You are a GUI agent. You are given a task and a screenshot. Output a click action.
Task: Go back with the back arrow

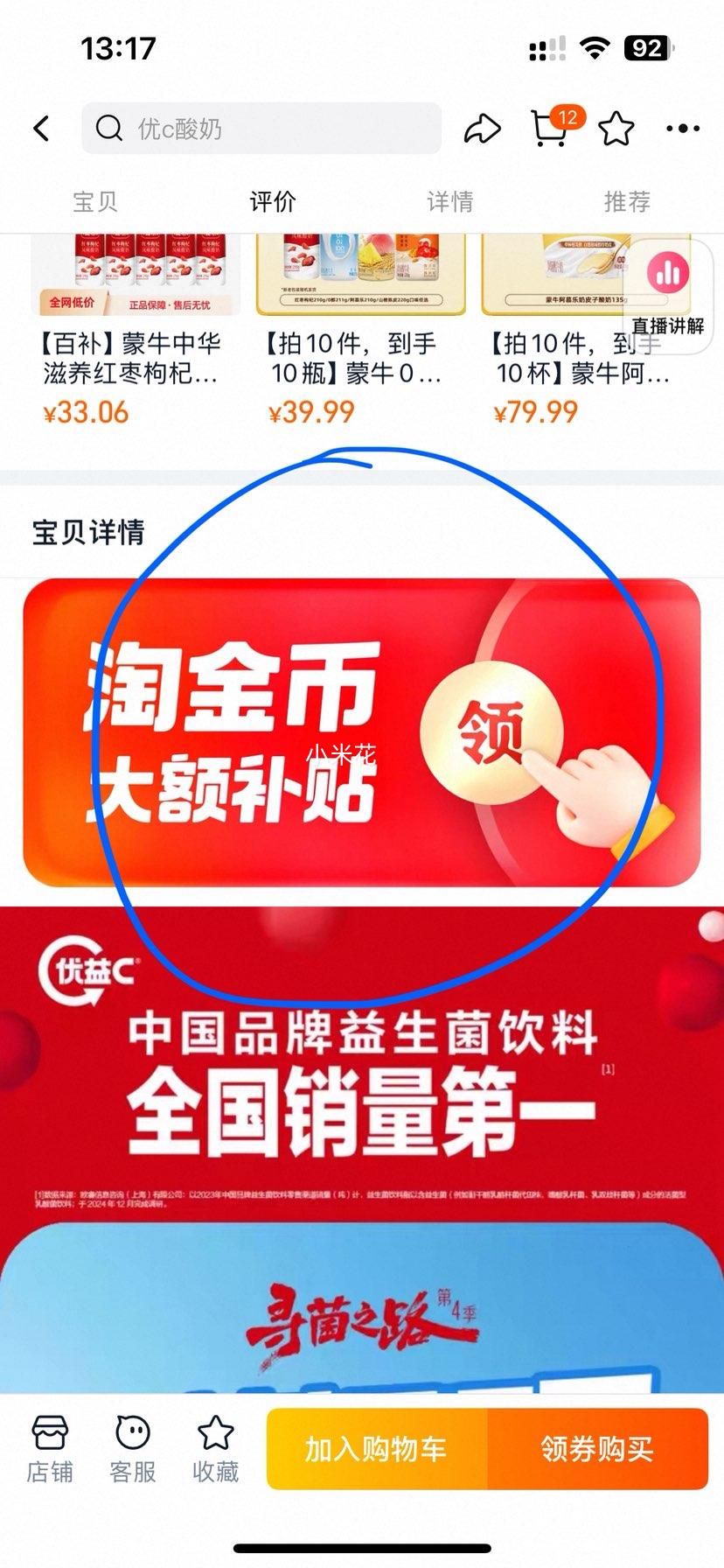(42, 129)
